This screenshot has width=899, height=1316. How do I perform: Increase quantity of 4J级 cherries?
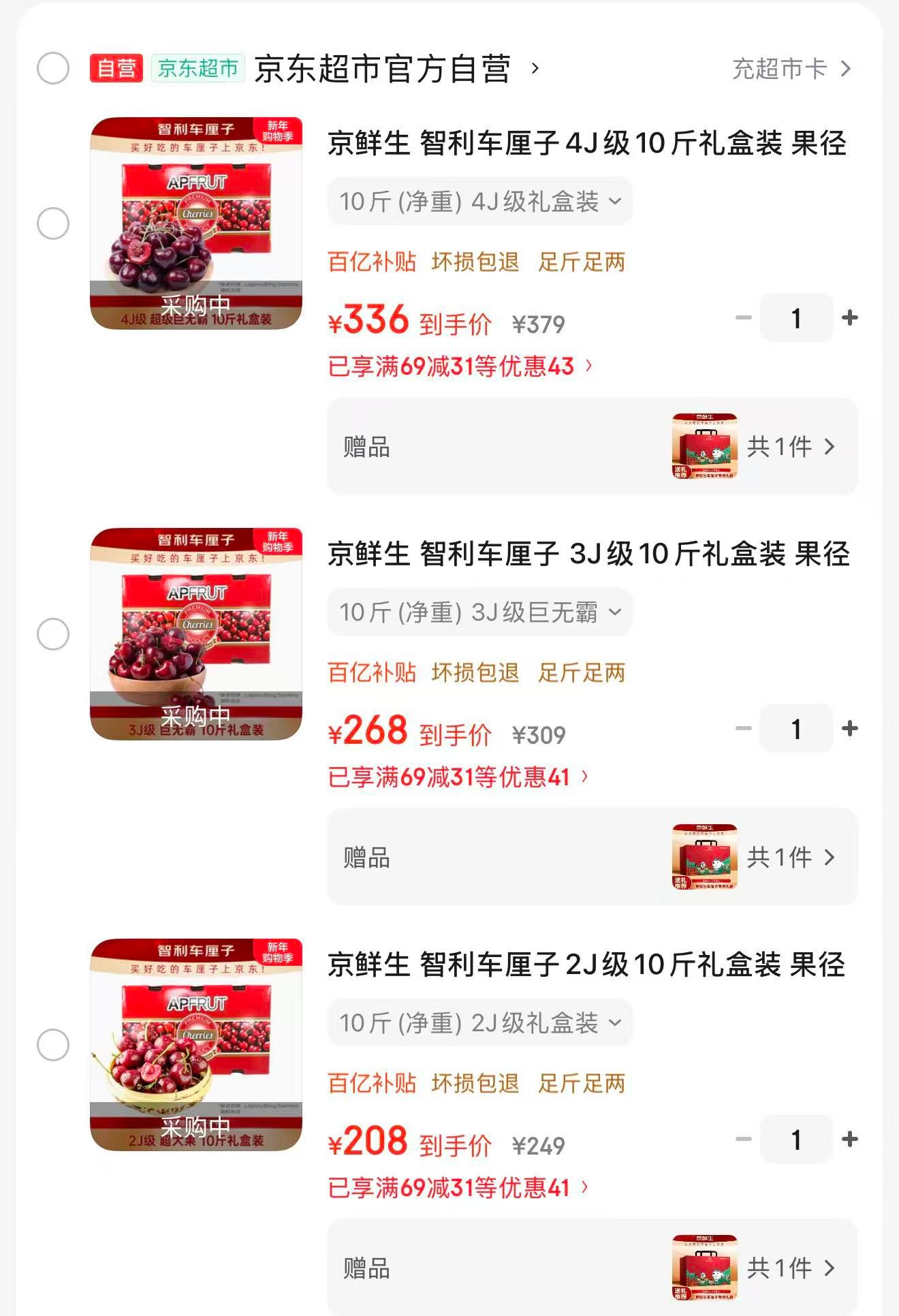tap(849, 317)
